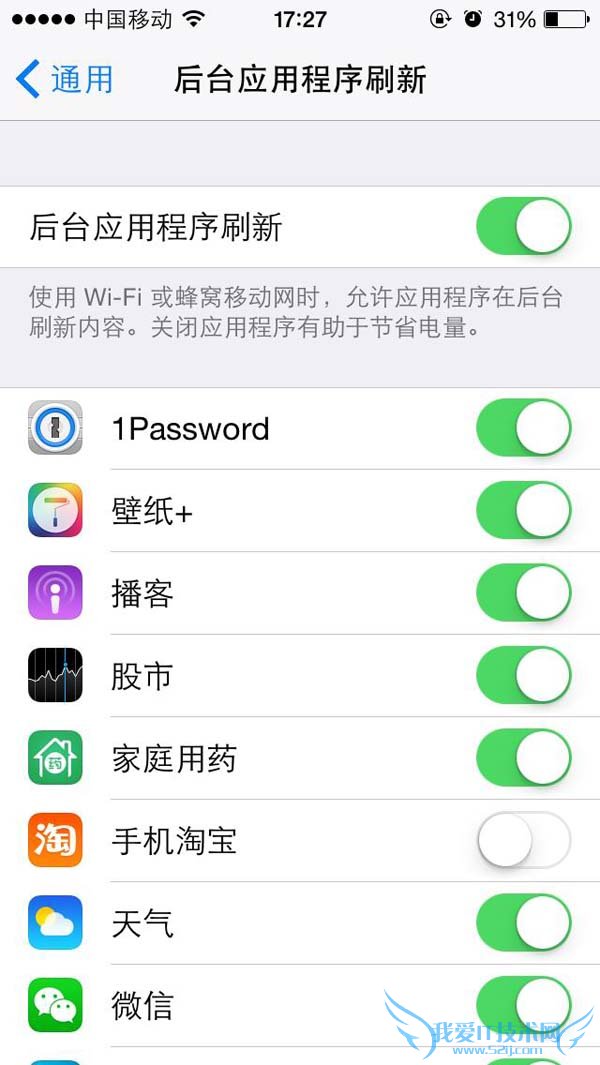This screenshot has height=1065, width=600.
Task: Turn off the main 后台应用程序刷新 switch
Action: point(523,227)
